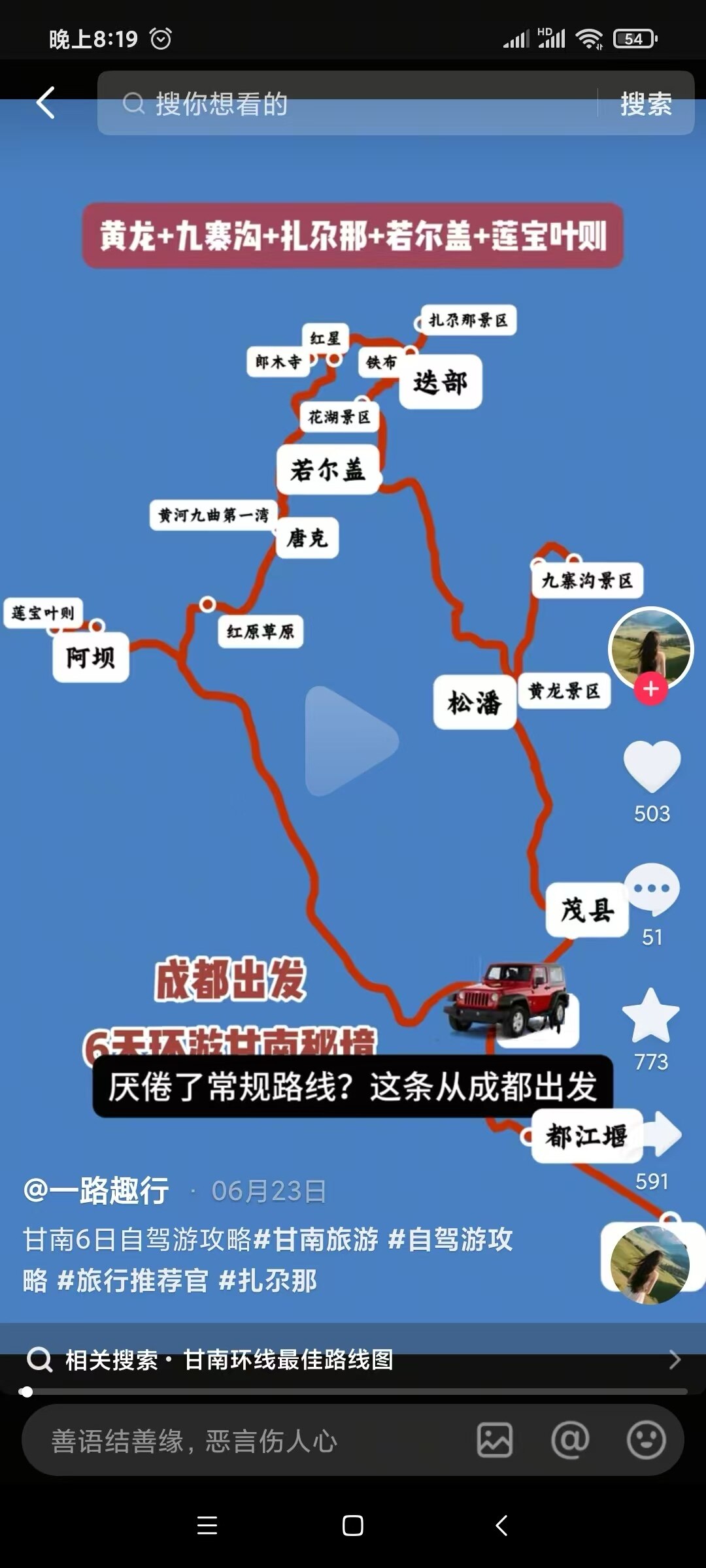
Task: Open the #甘南旅游 hashtag
Action: 316,1239
